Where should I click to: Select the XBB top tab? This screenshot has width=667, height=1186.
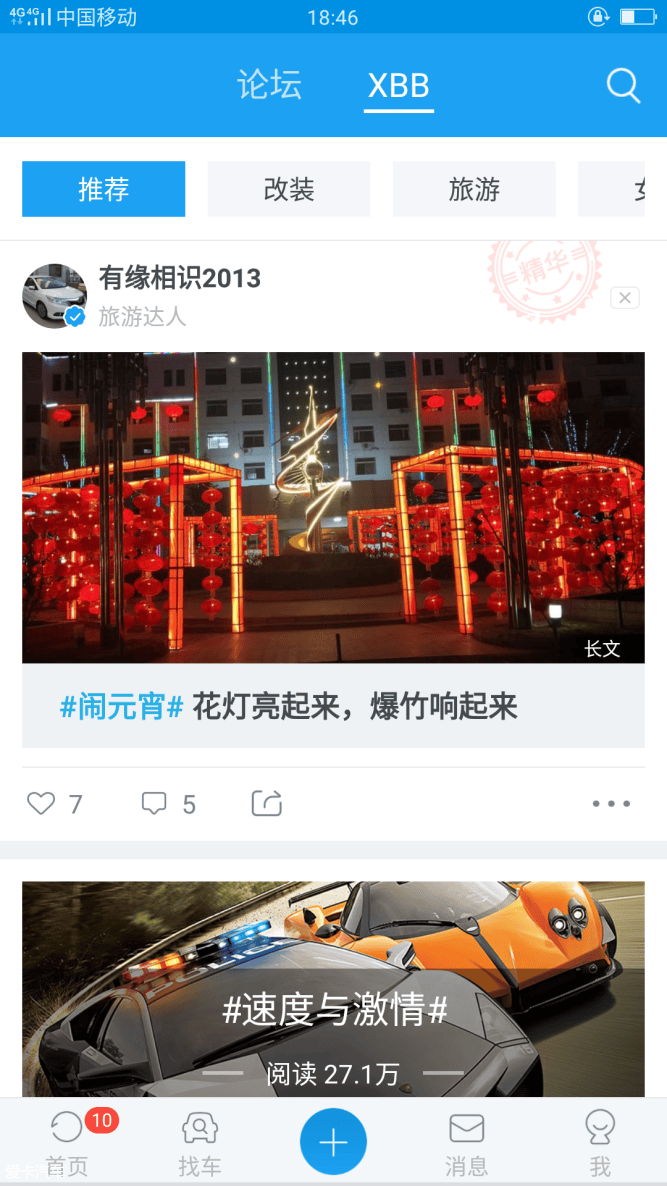[x=398, y=86]
